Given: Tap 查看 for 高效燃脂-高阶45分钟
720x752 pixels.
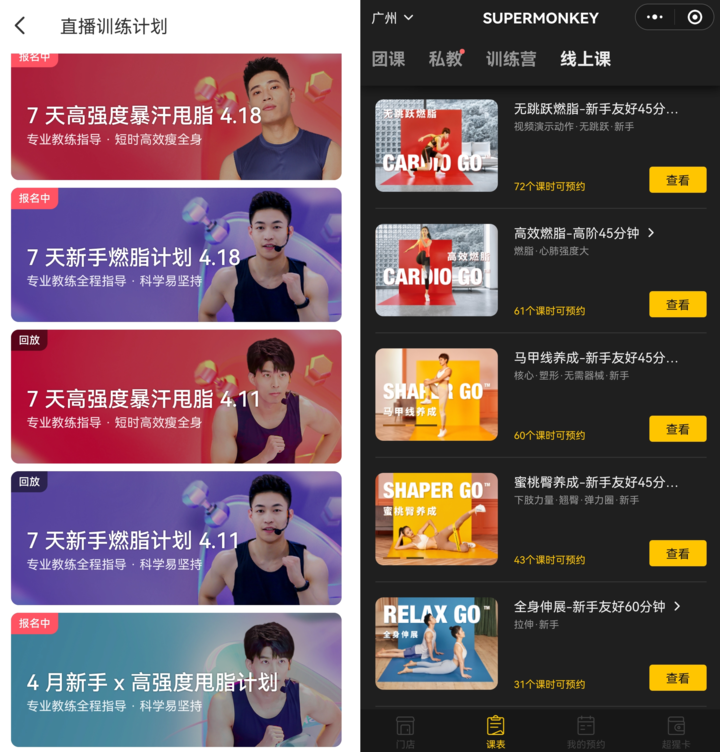Looking at the screenshot, I should [677, 304].
